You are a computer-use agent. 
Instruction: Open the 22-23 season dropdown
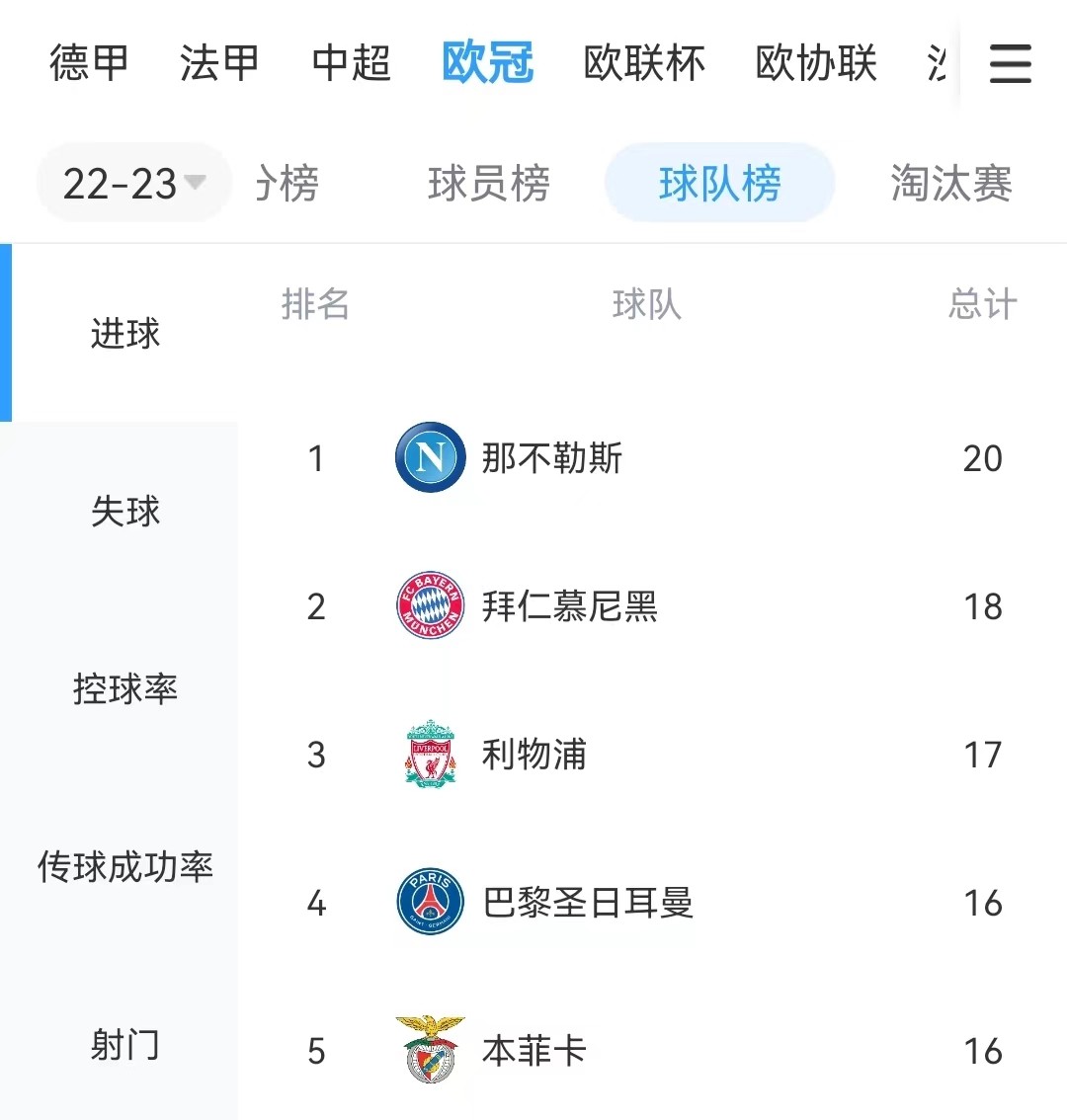[x=131, y=183]
